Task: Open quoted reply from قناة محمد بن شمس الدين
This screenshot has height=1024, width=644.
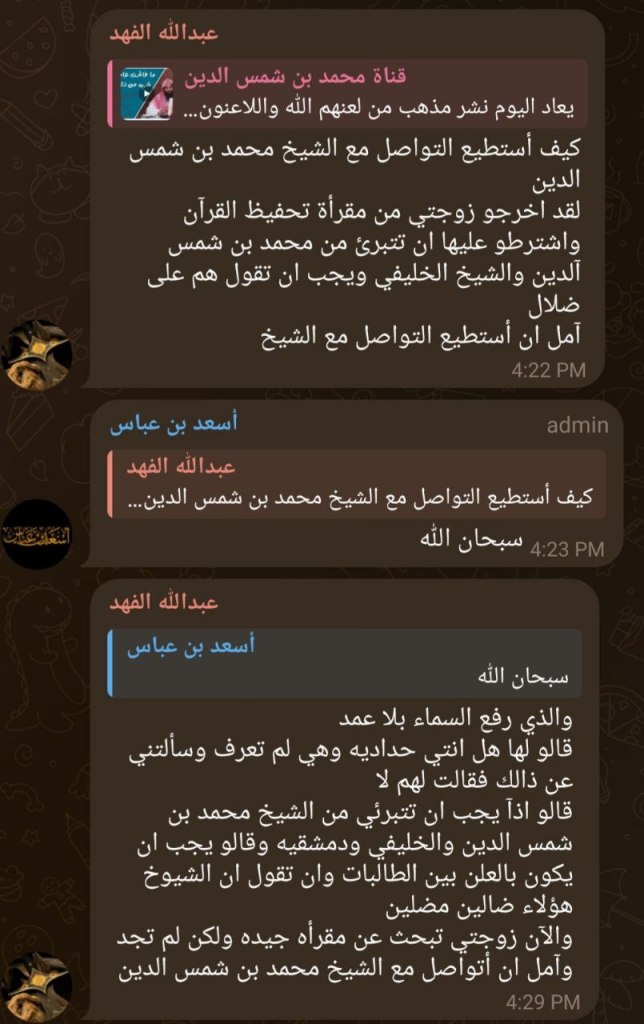Action: 350,93
